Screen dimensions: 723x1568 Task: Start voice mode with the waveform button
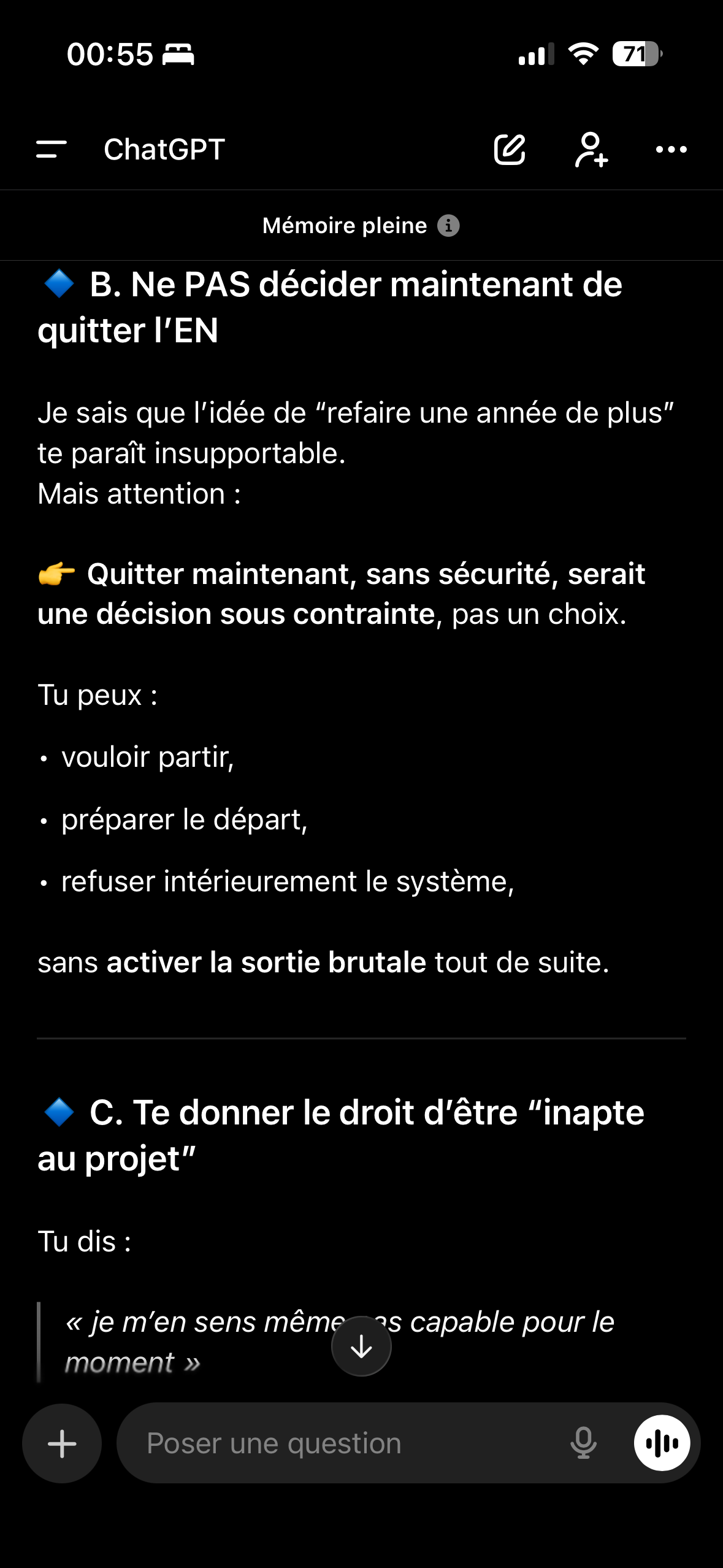coord(662,1443)
